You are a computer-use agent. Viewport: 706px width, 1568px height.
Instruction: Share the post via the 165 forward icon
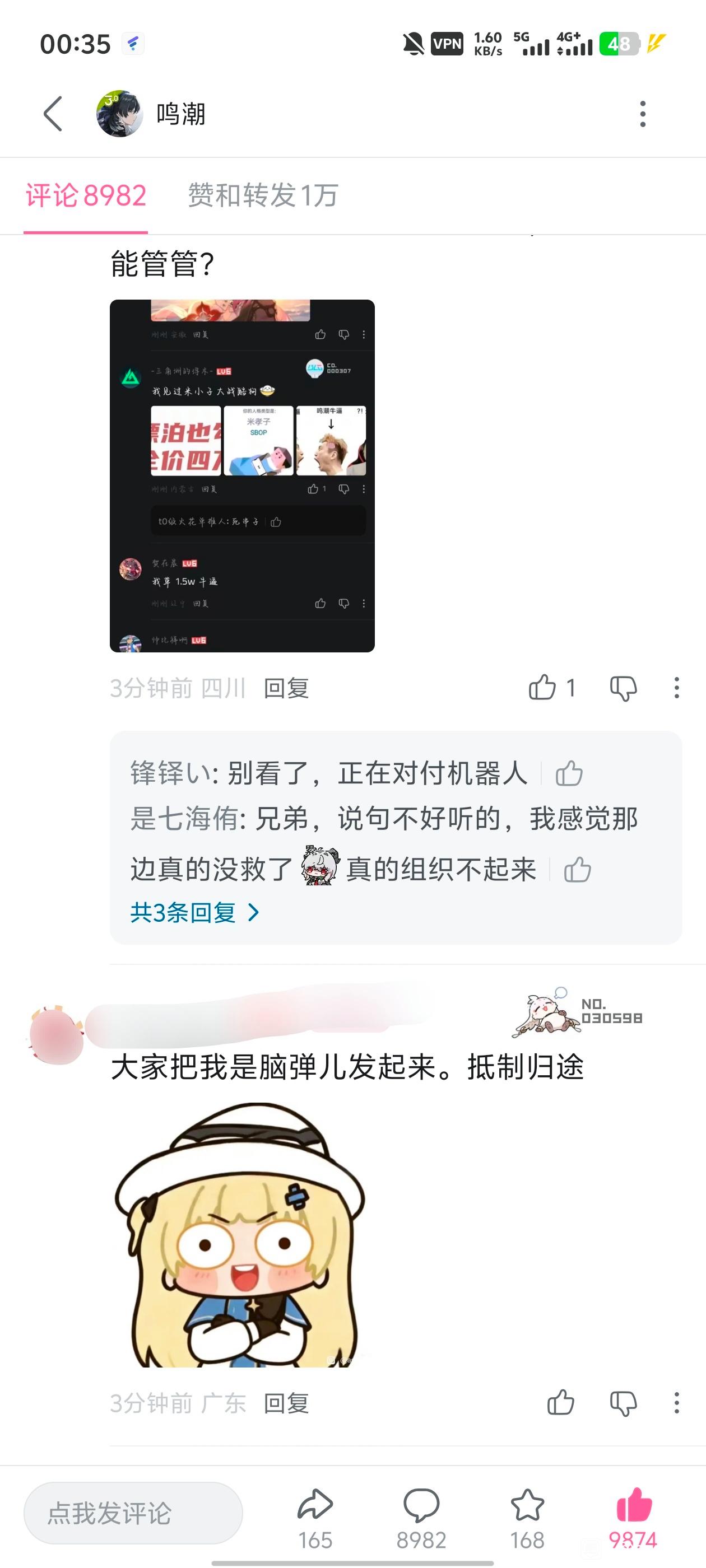point(315,1519)
